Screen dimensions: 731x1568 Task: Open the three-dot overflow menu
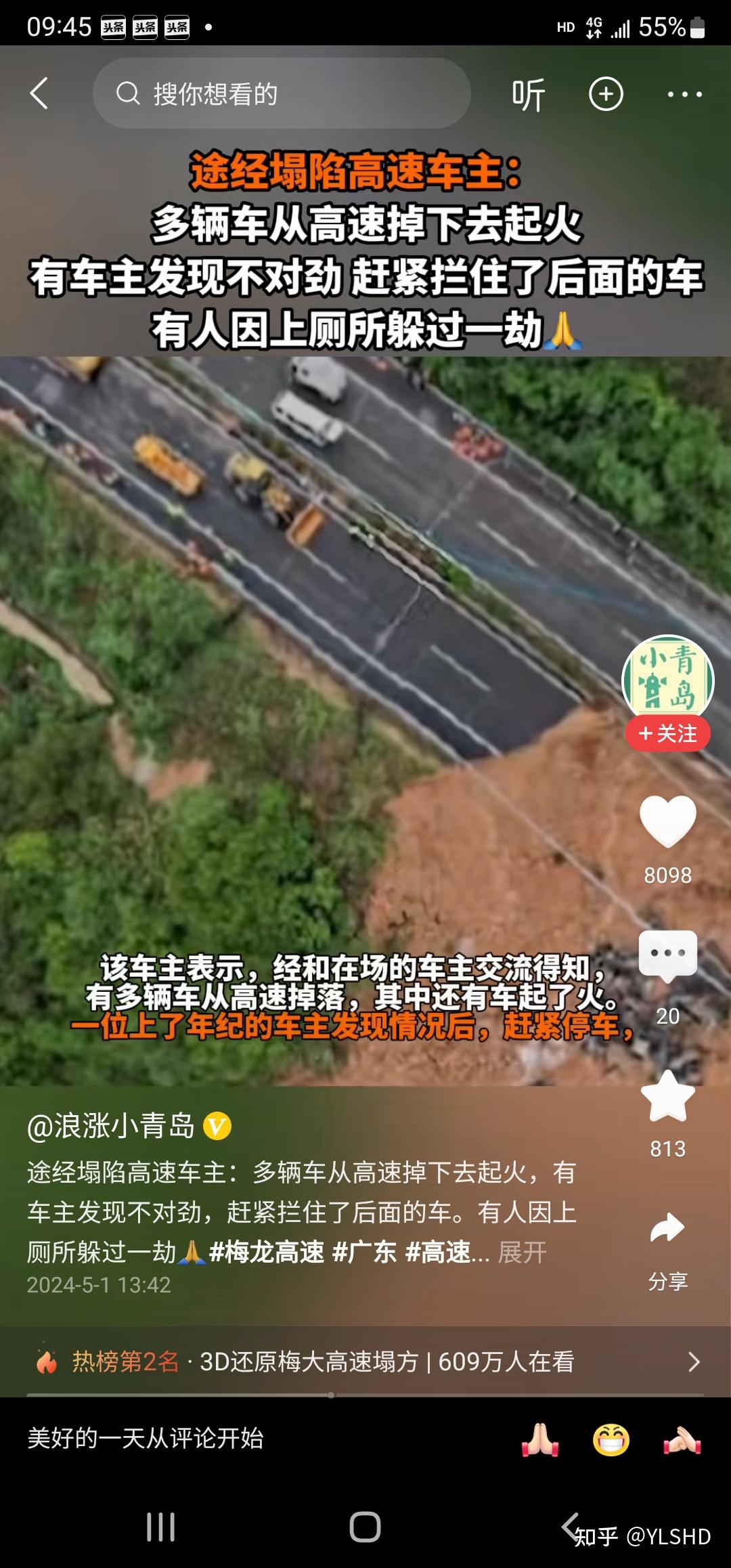tap(684, 94)
